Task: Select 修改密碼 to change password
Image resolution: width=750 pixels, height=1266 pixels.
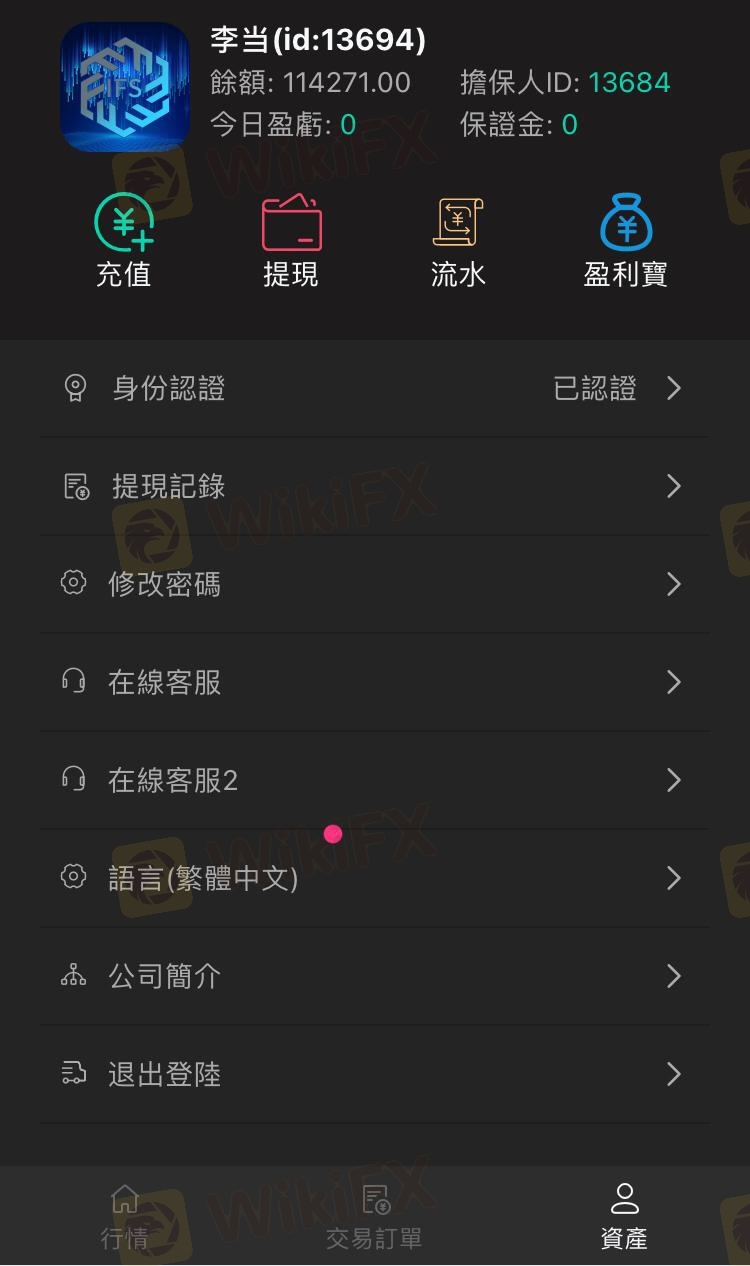Action: [x=374, y=584]
